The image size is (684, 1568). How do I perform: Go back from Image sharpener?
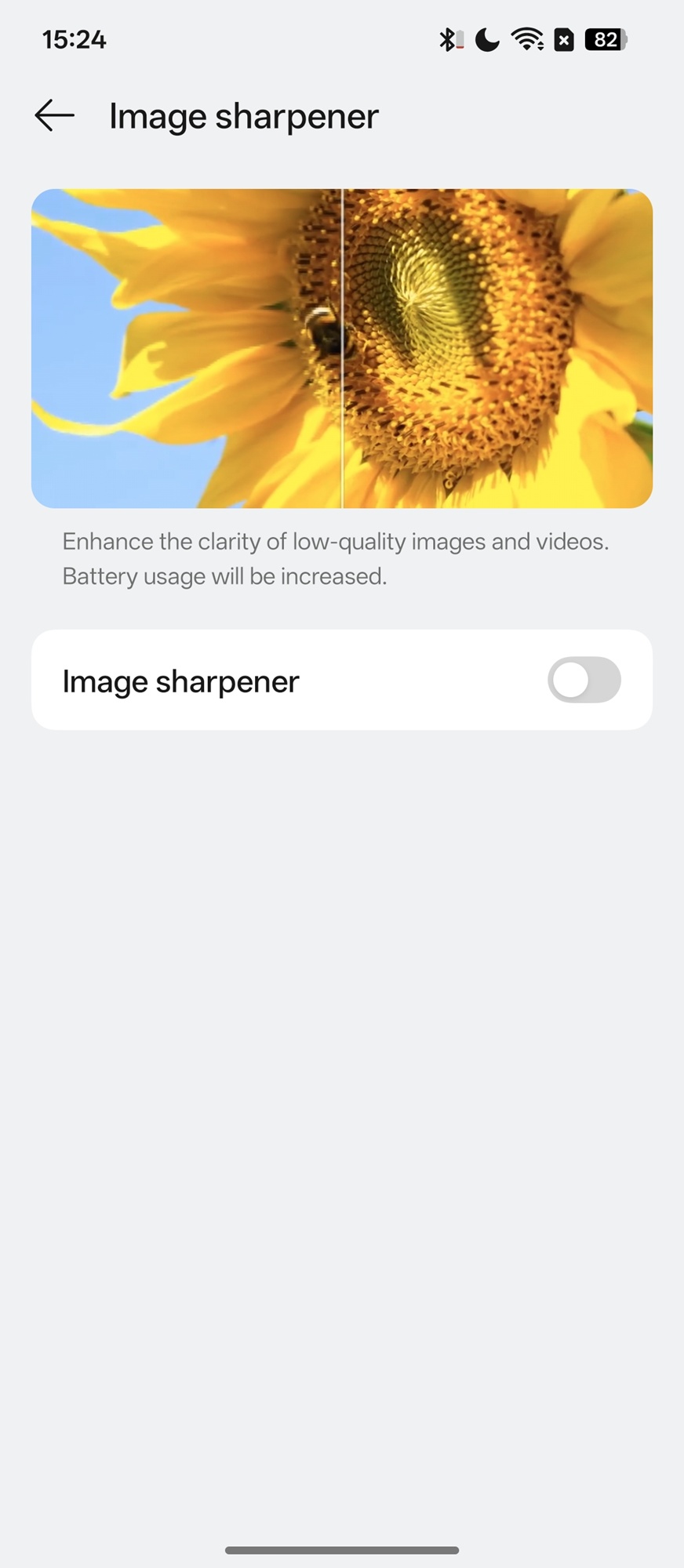pos(55,116)
